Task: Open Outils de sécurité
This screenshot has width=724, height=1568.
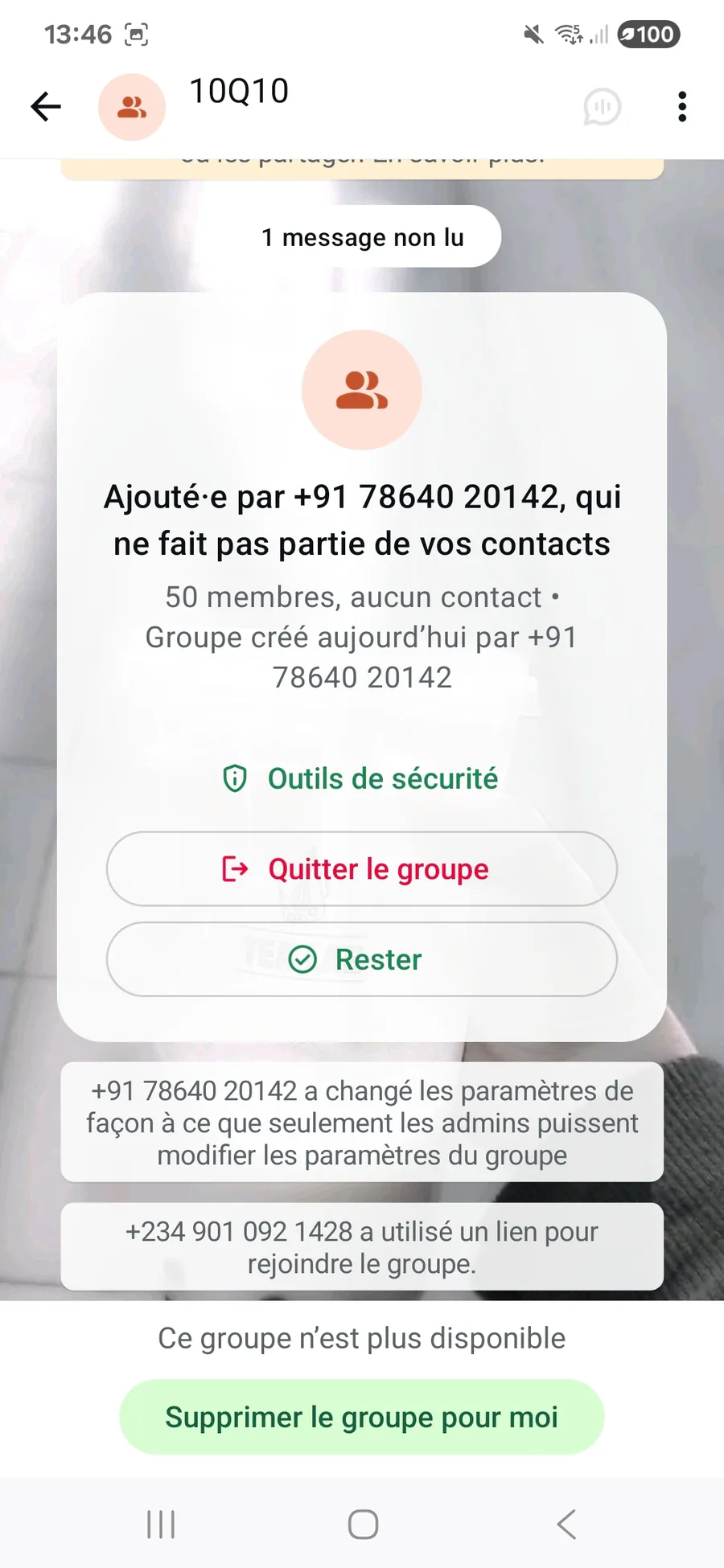Action: click(361, 778)
